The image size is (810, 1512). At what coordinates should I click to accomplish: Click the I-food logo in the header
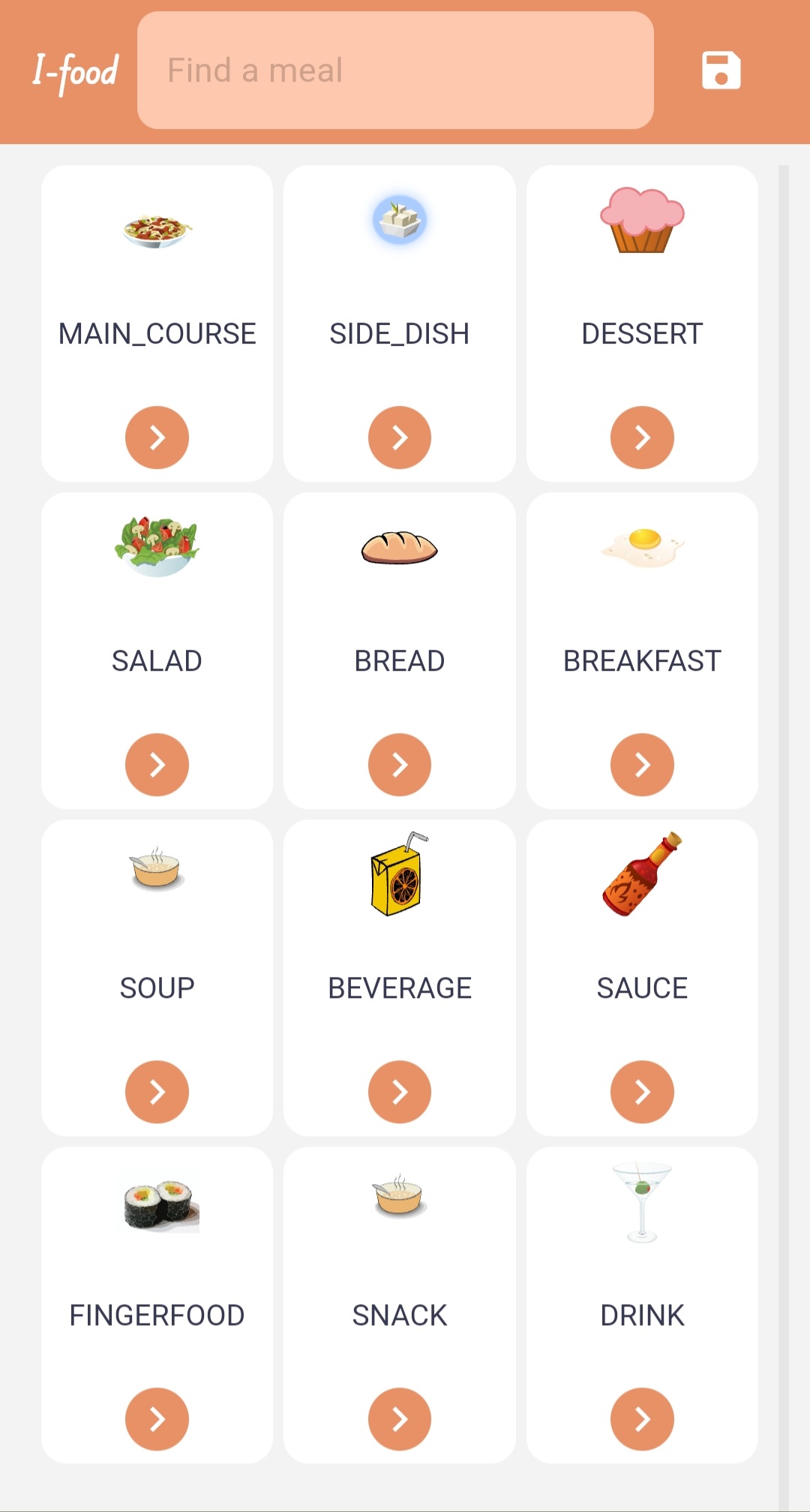click(x=75, y=70)
